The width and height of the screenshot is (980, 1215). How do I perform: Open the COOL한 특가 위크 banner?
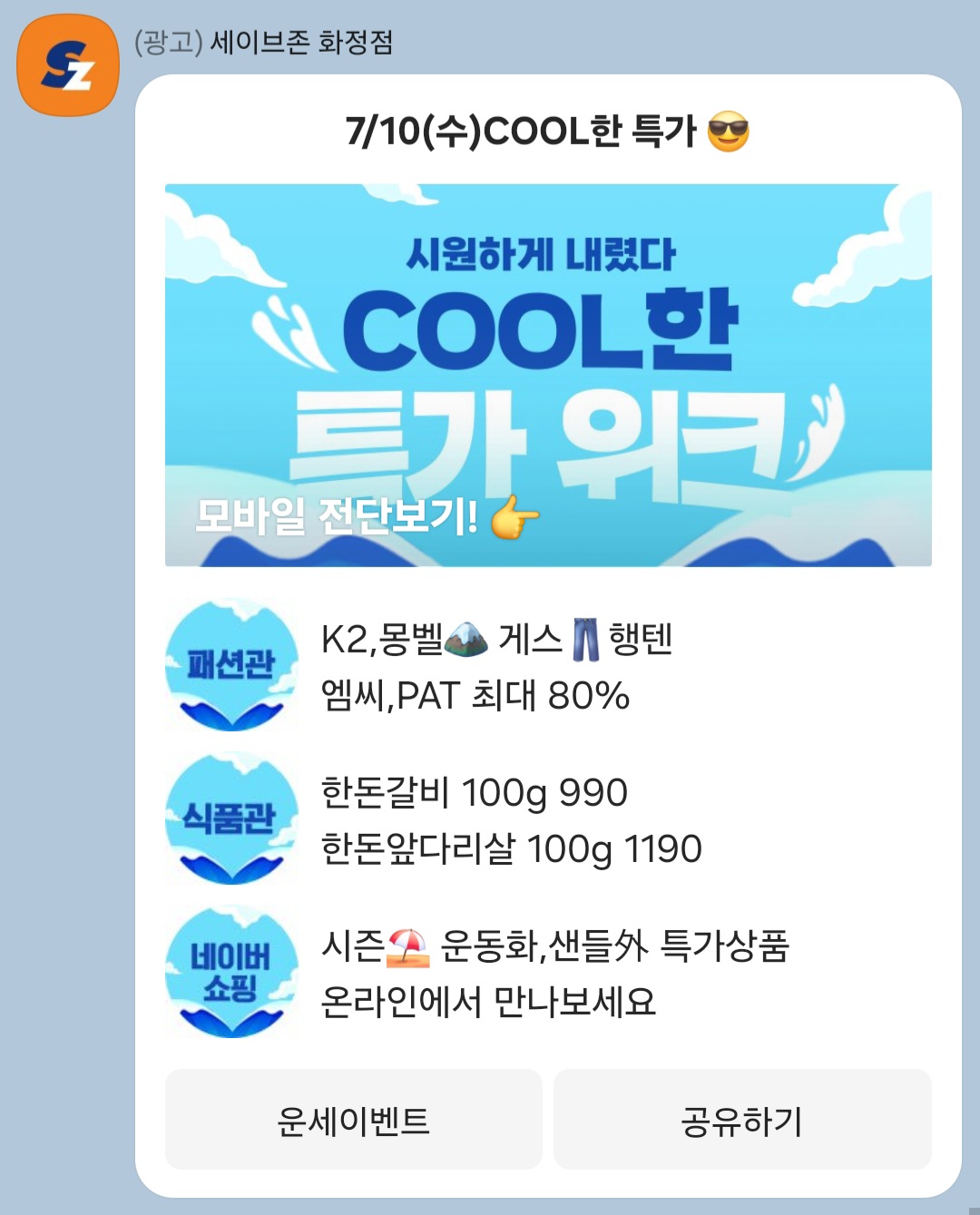pyautogui.click(x=548, y=375)
